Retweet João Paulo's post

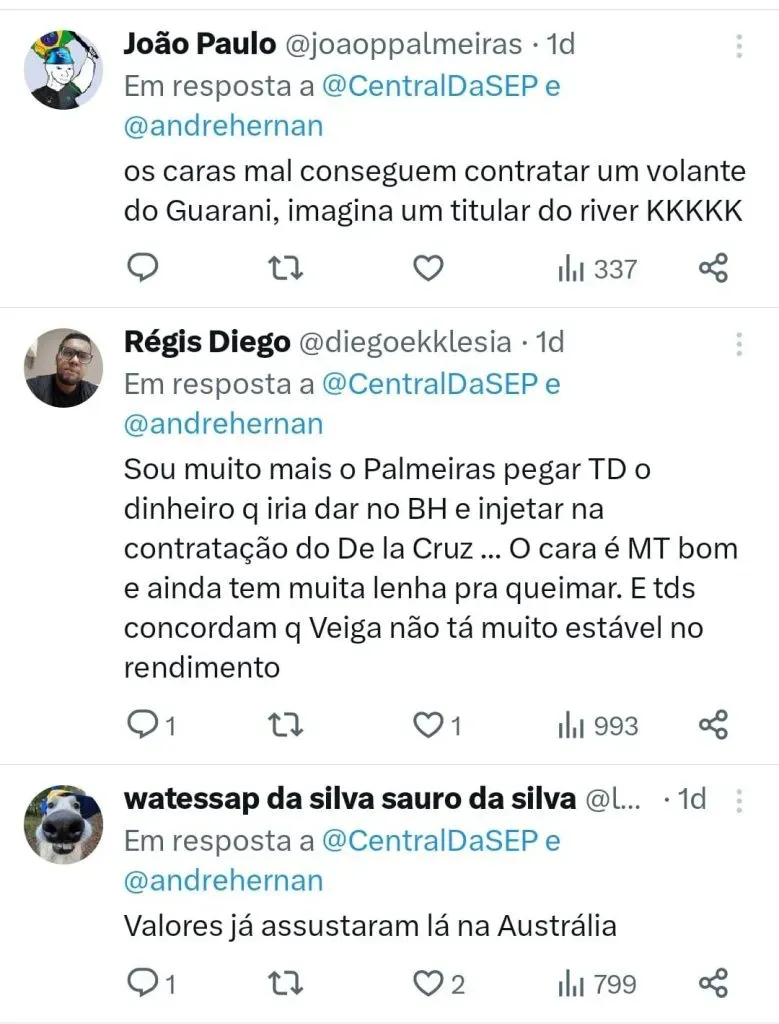tap(286, 268)
